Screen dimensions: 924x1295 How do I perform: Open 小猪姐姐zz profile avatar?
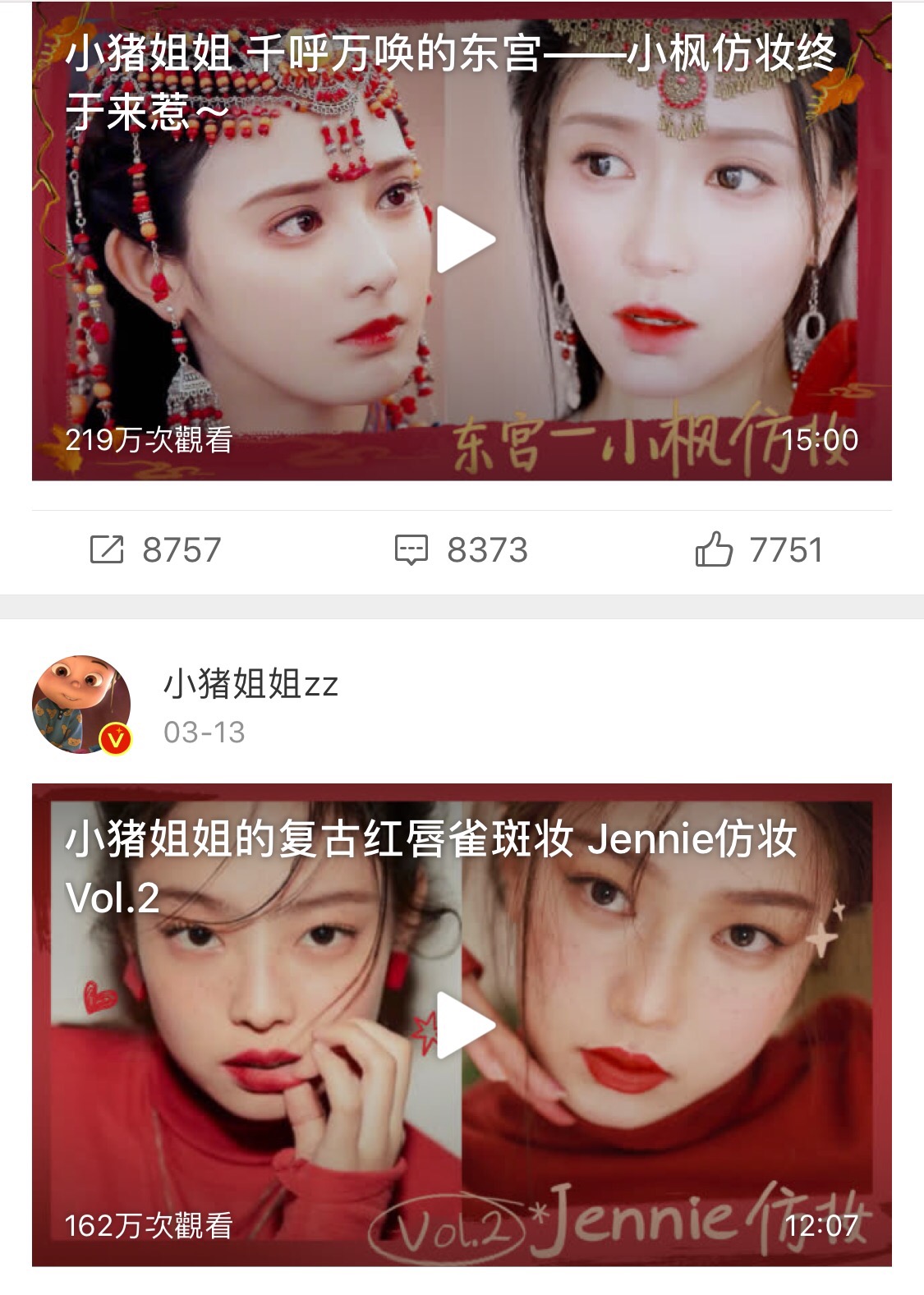(x=81, y=704)
